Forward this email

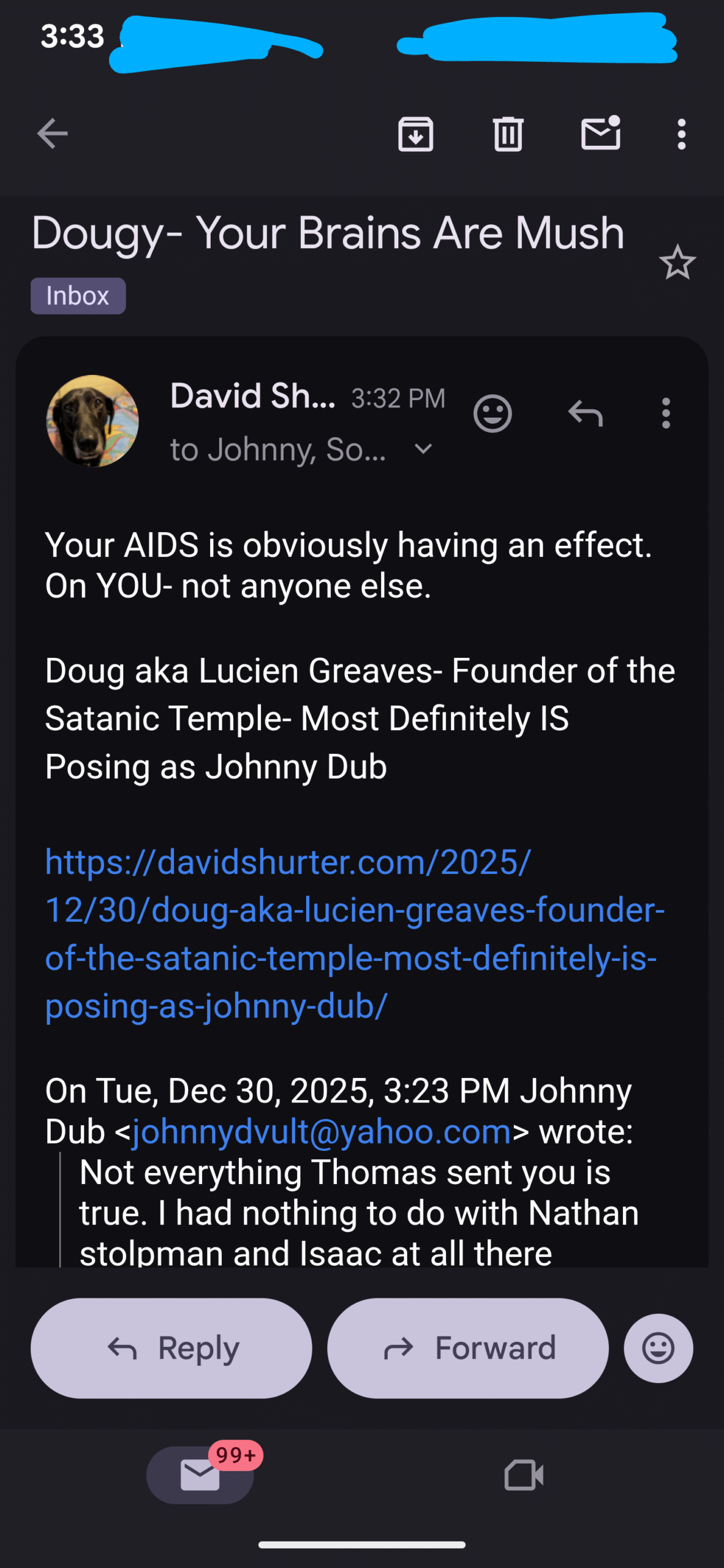coord(468,1348)
